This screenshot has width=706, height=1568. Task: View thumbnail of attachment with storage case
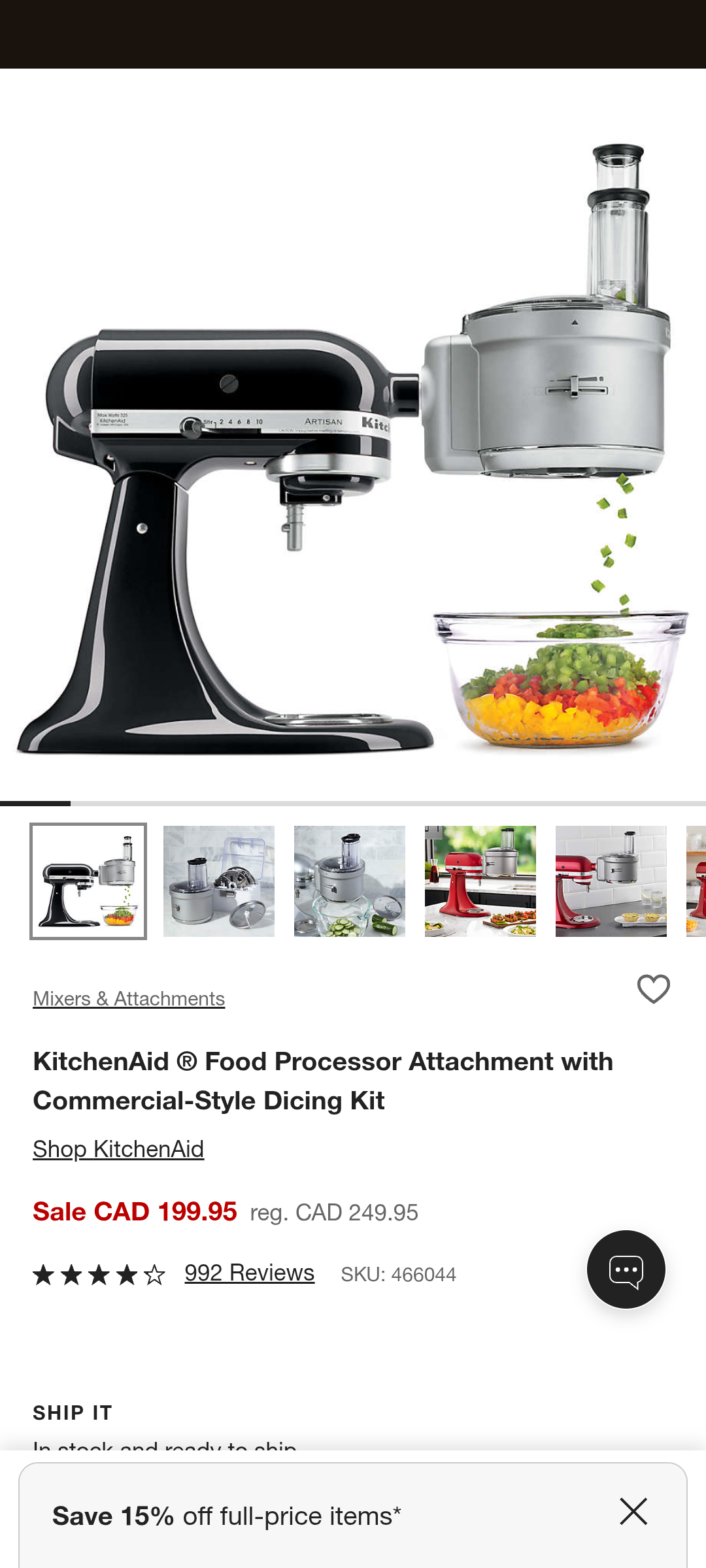219,881
